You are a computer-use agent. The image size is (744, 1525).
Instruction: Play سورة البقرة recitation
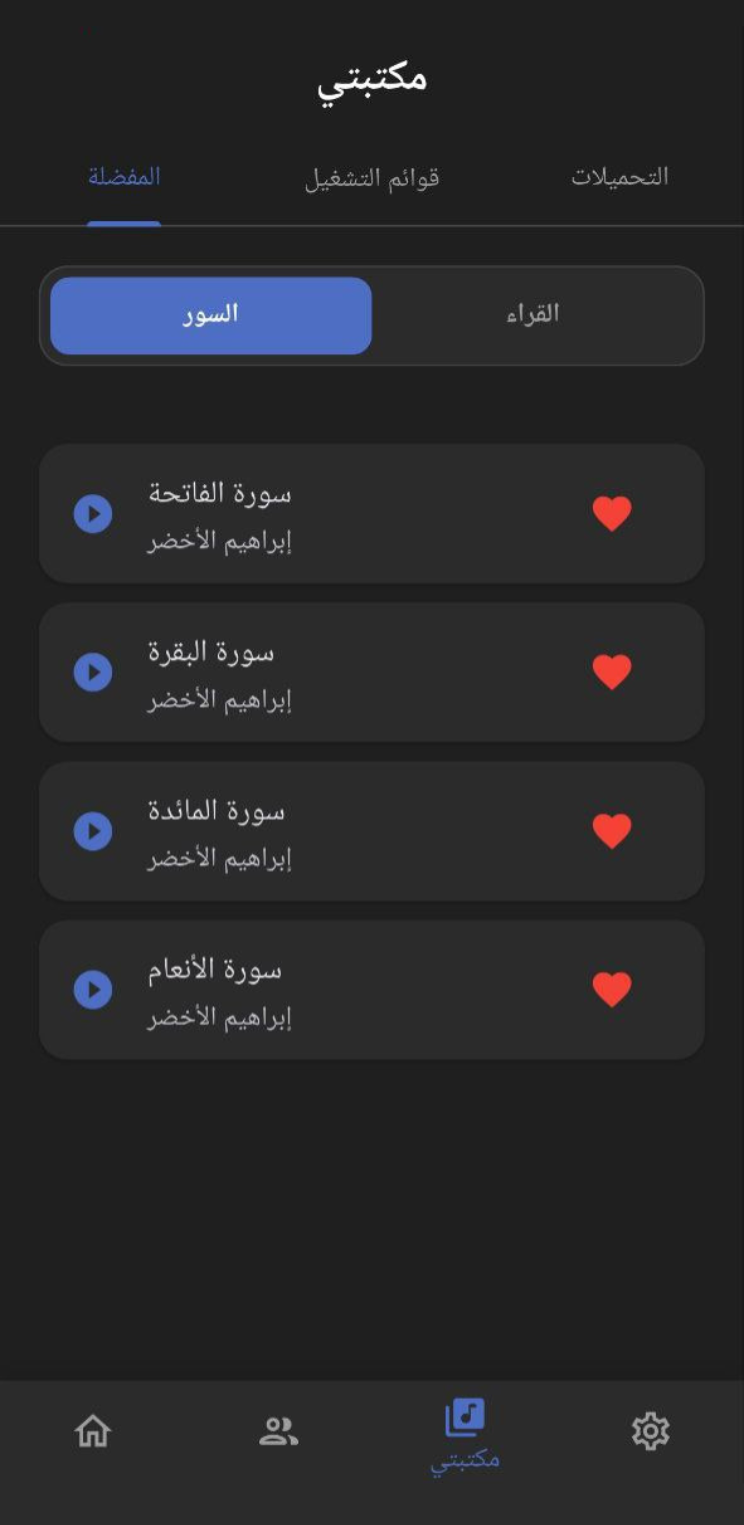click(x=92, y=673)
